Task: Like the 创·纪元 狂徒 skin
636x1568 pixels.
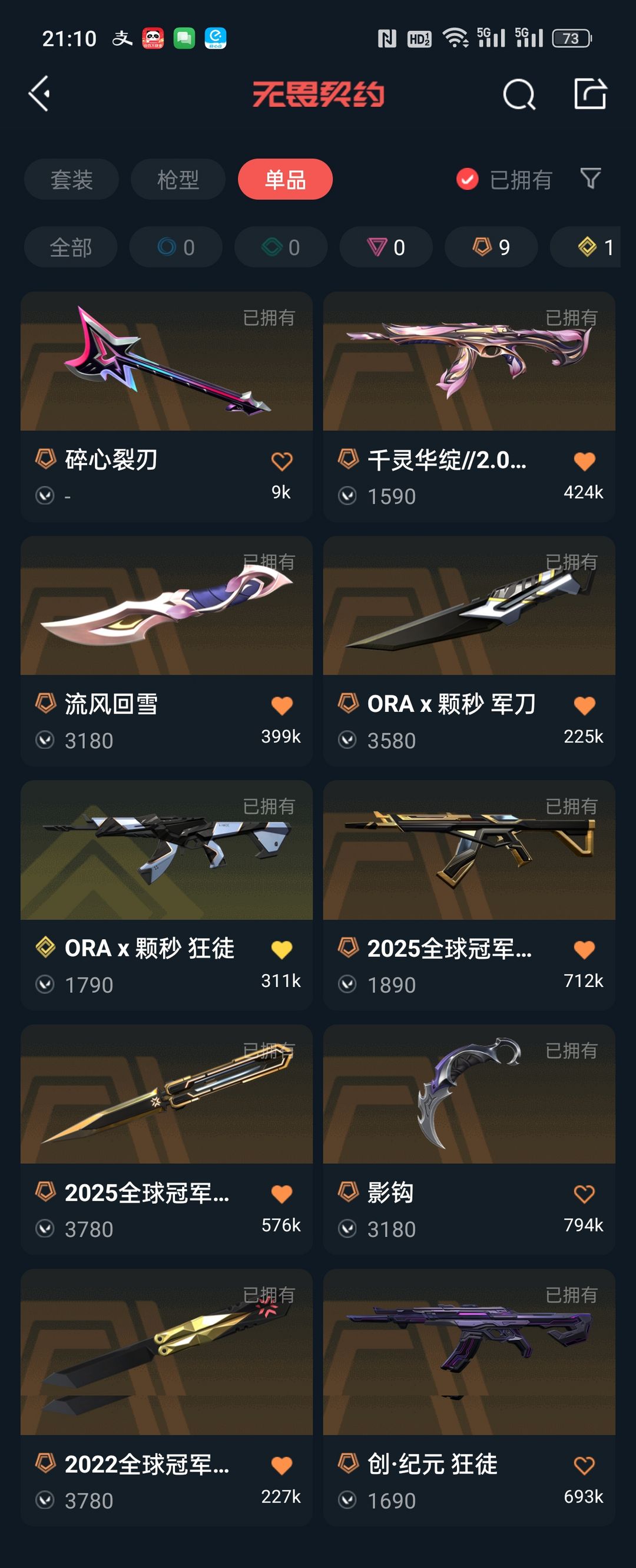Action: pos(584,1465)
